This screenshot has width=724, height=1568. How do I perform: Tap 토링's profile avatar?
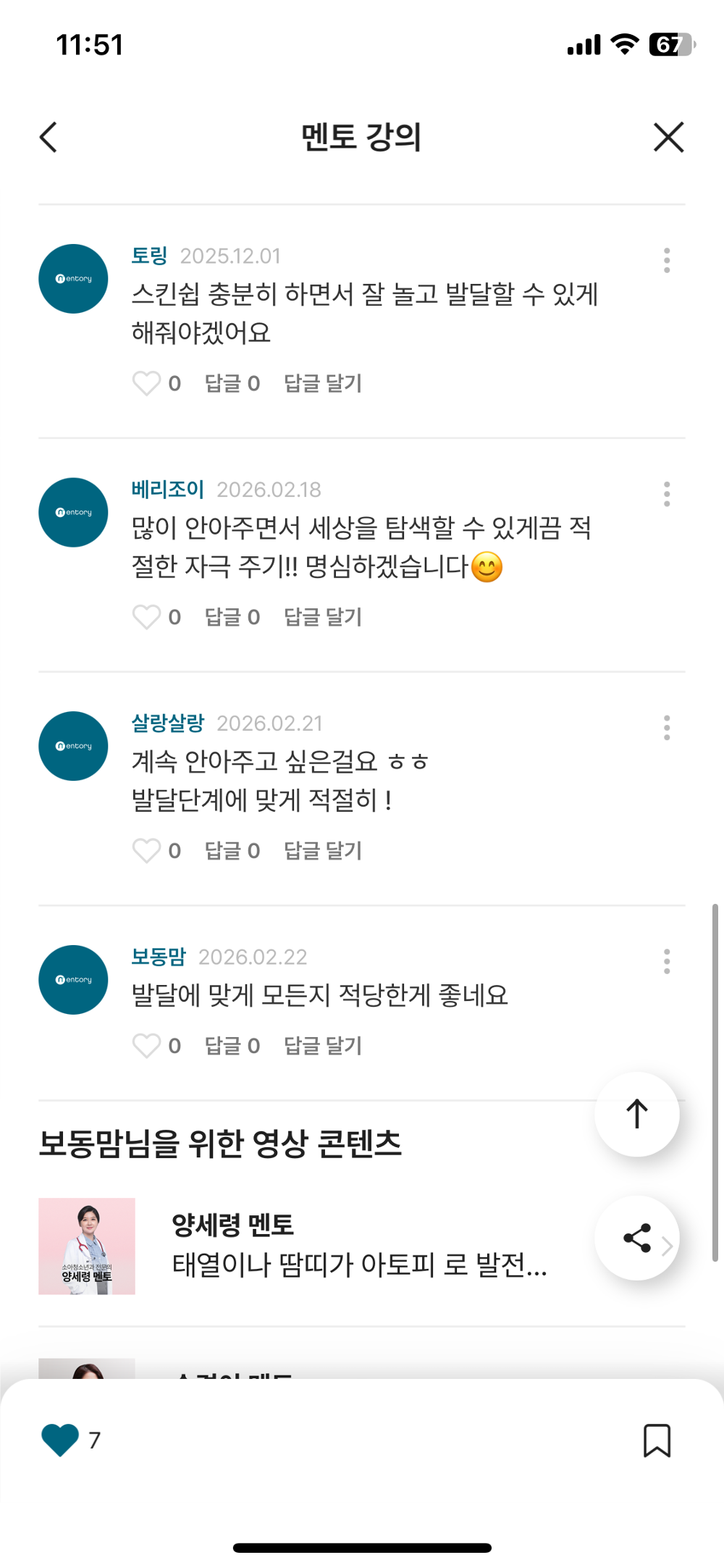(72, 278)
